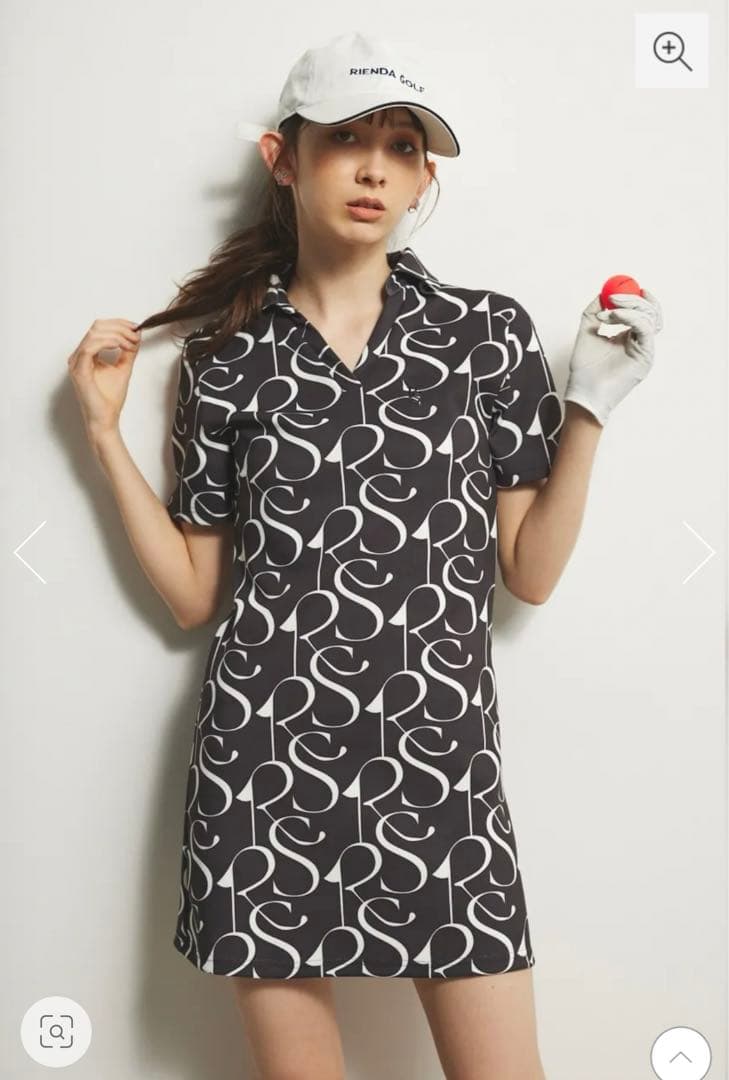Show the next product photo
The width and height of the screenshot is (729, 1080).
tap(698, 552)
